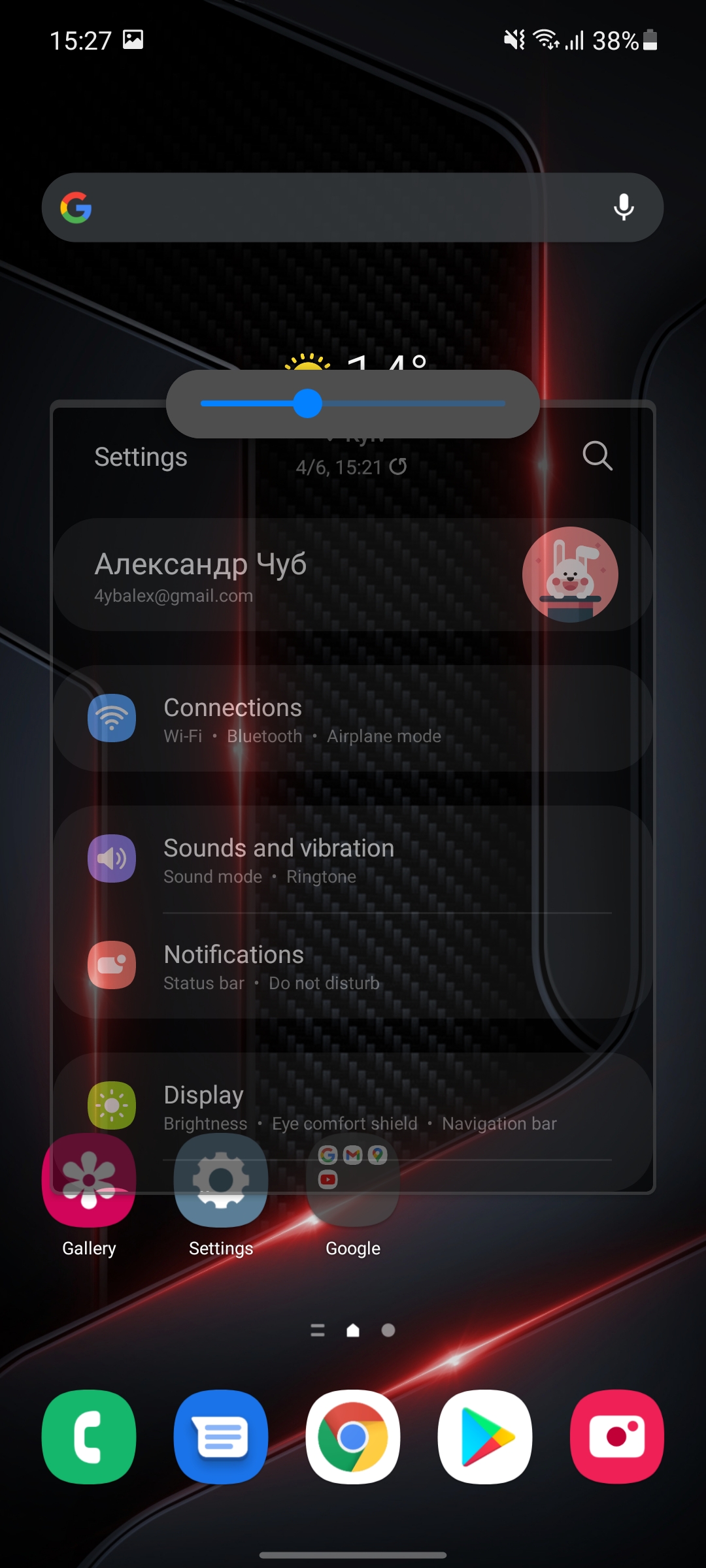Open Notifications settings
Viewport: 706px width, 1568px height.
[x=353, y=966]
